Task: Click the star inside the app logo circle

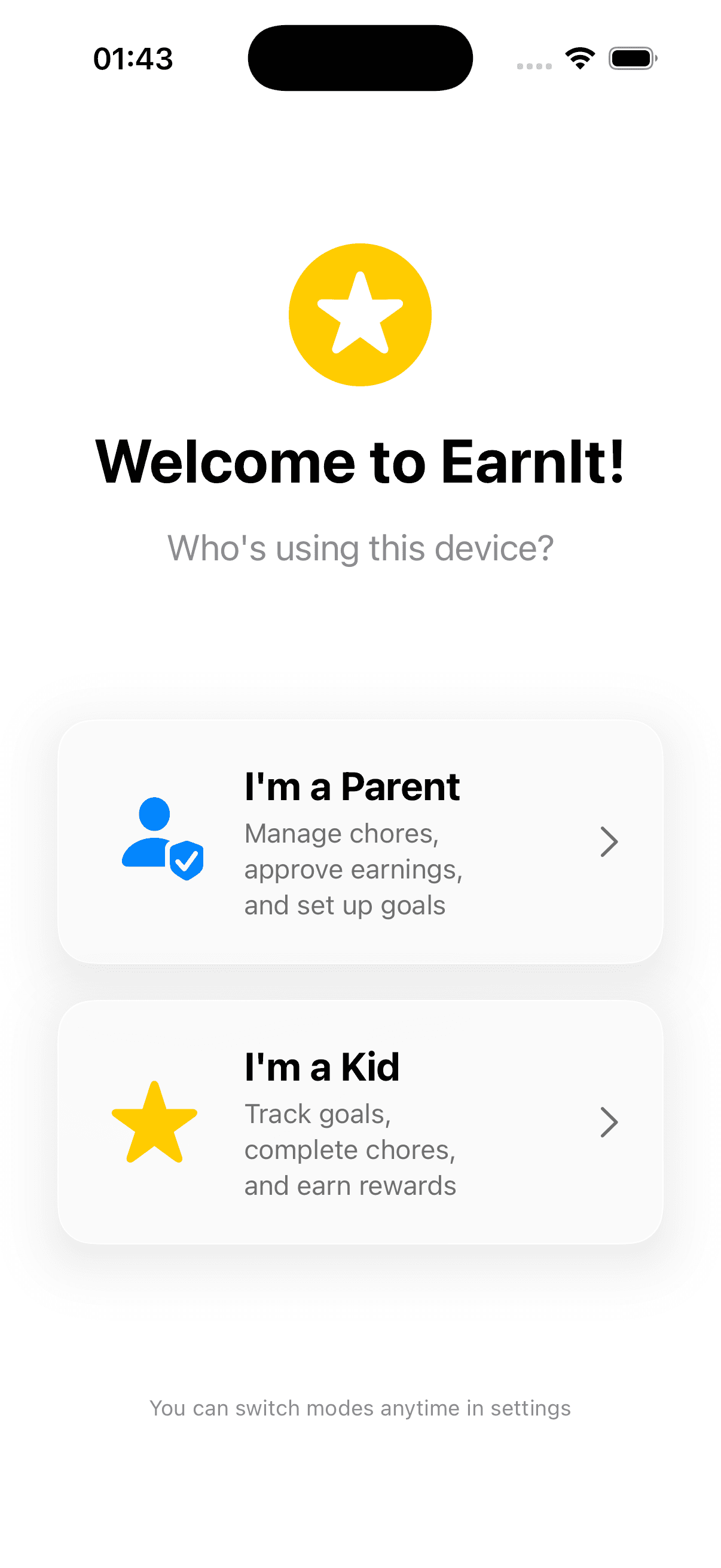Action: coord(360,314)
